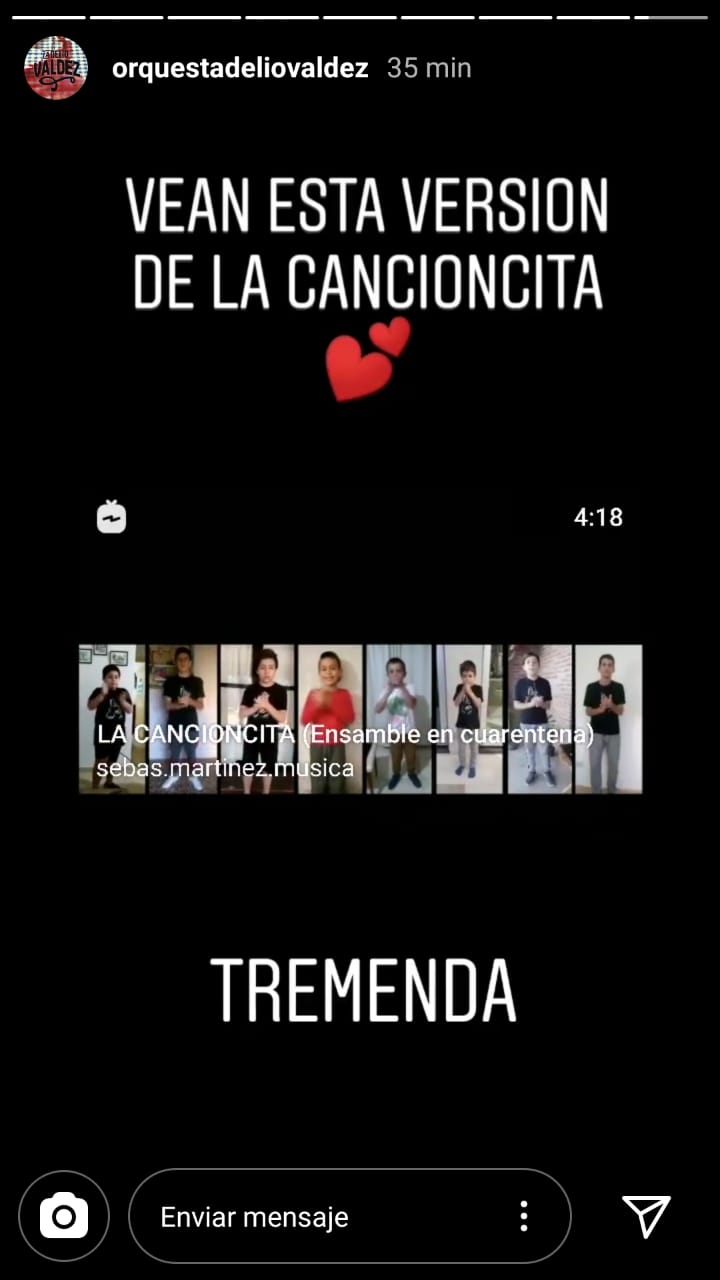Open the orquestadeliovaldez username
Viewport: 720px width, 1280px height.
tap(240, 68)
